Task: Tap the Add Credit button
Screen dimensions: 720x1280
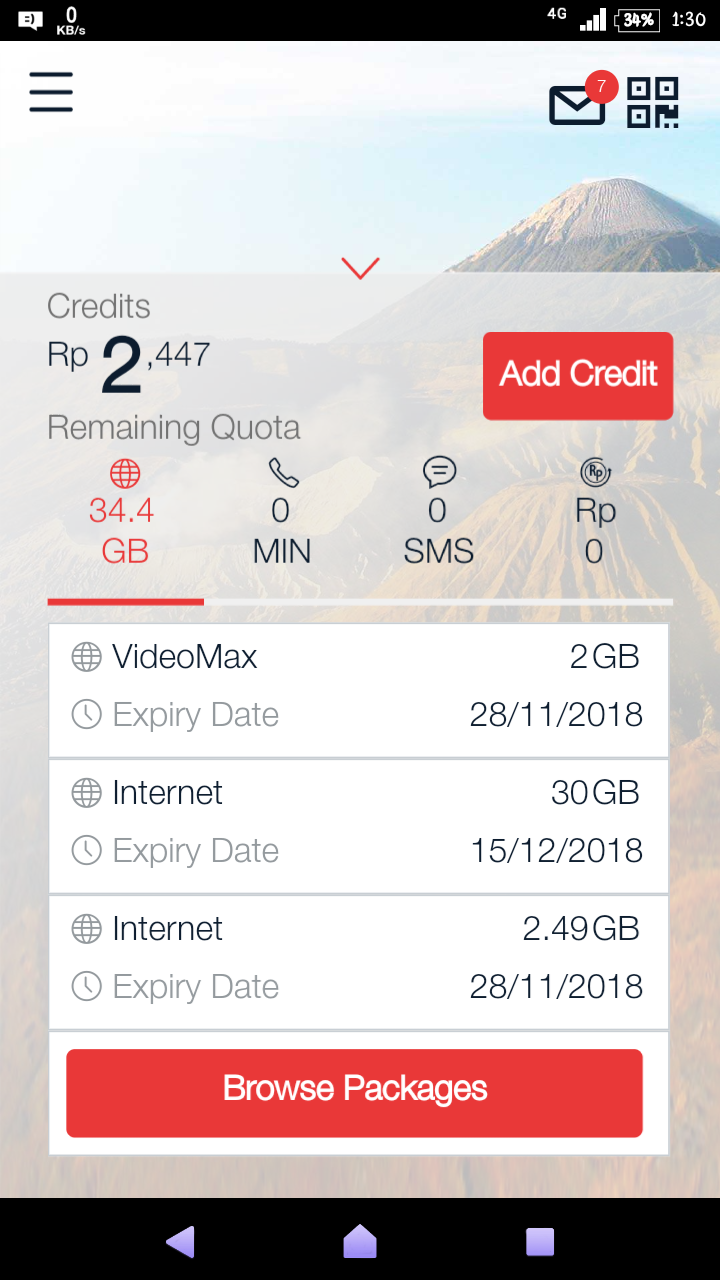Action: pyautogui.click(x=578, y=375)
